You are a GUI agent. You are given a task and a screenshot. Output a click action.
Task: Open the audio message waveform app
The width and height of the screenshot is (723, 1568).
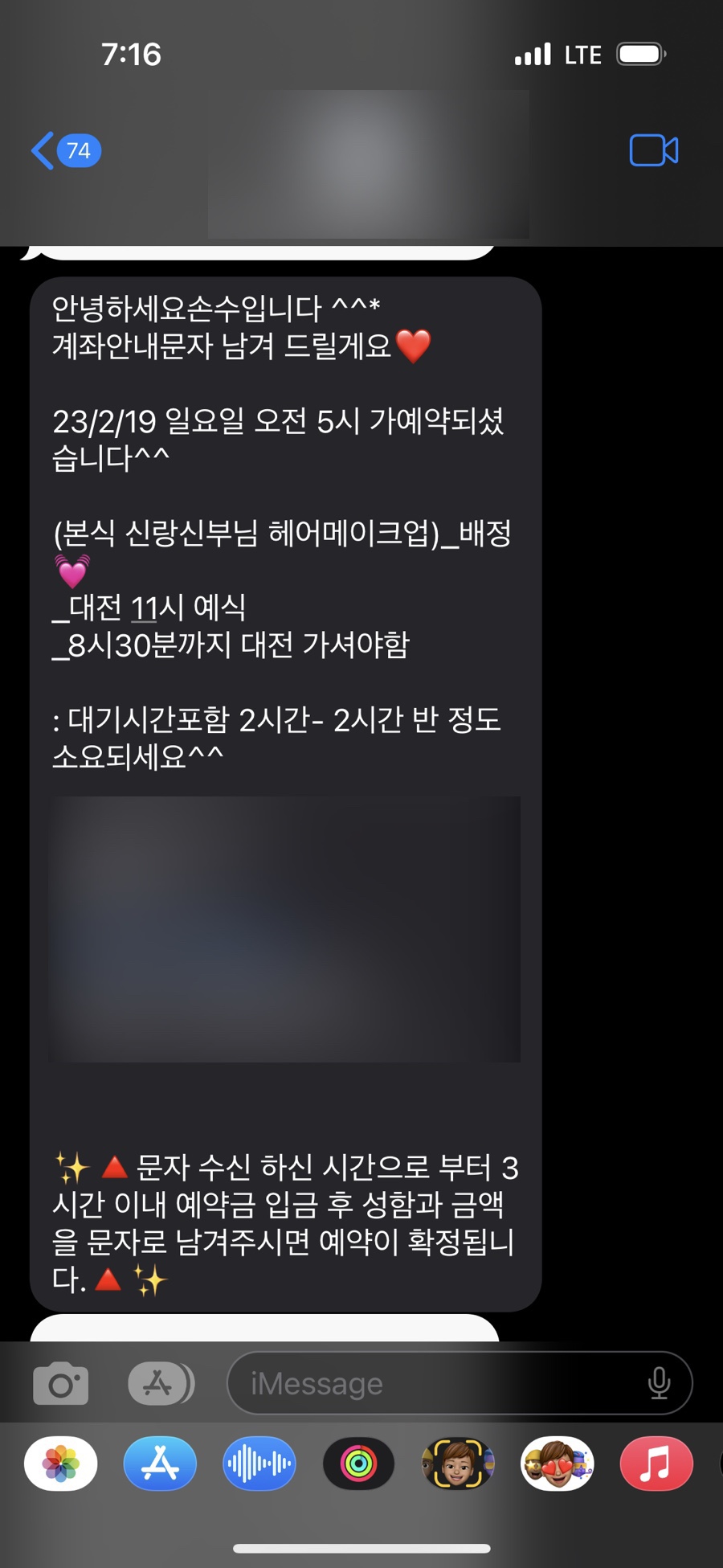[x=259, y=1464]
